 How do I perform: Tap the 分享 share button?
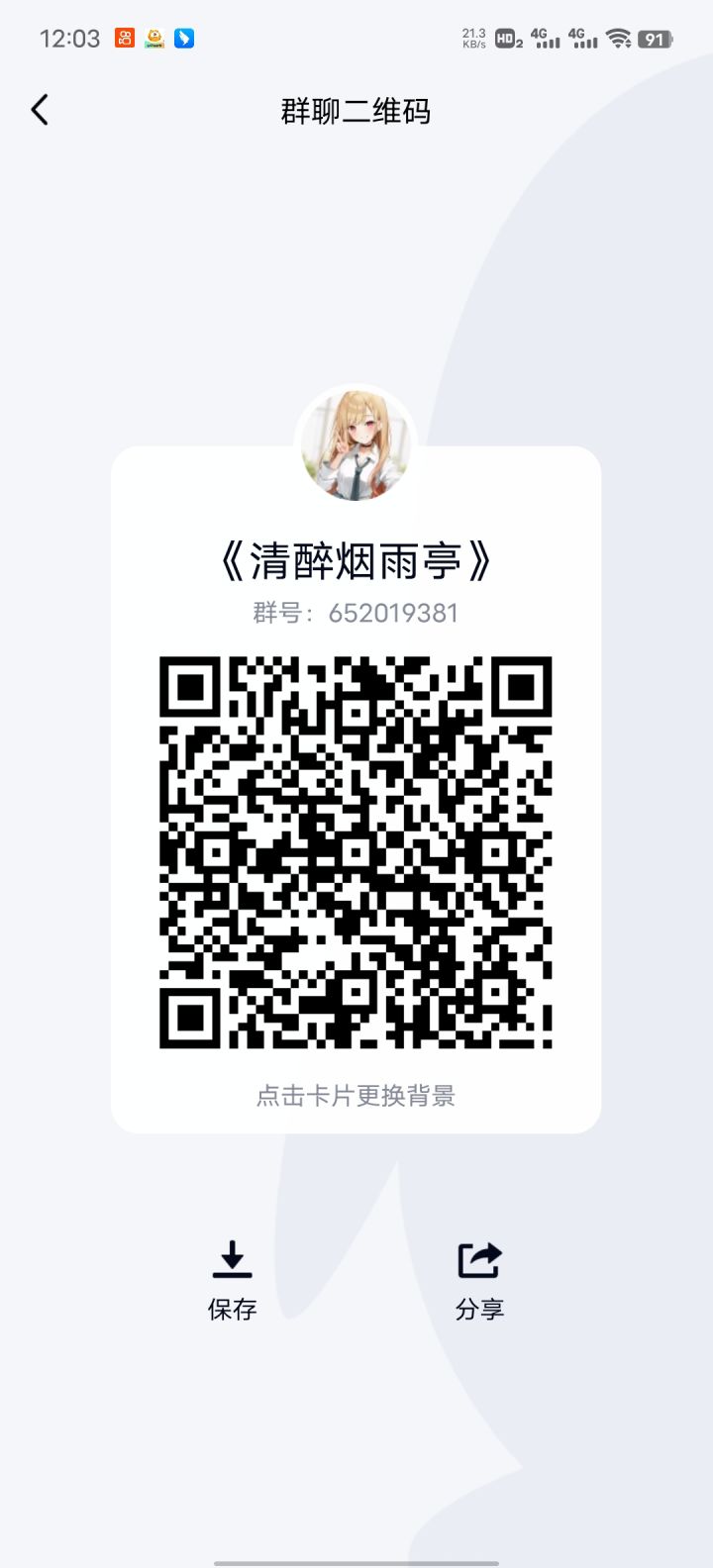[x=478, y=1309]
